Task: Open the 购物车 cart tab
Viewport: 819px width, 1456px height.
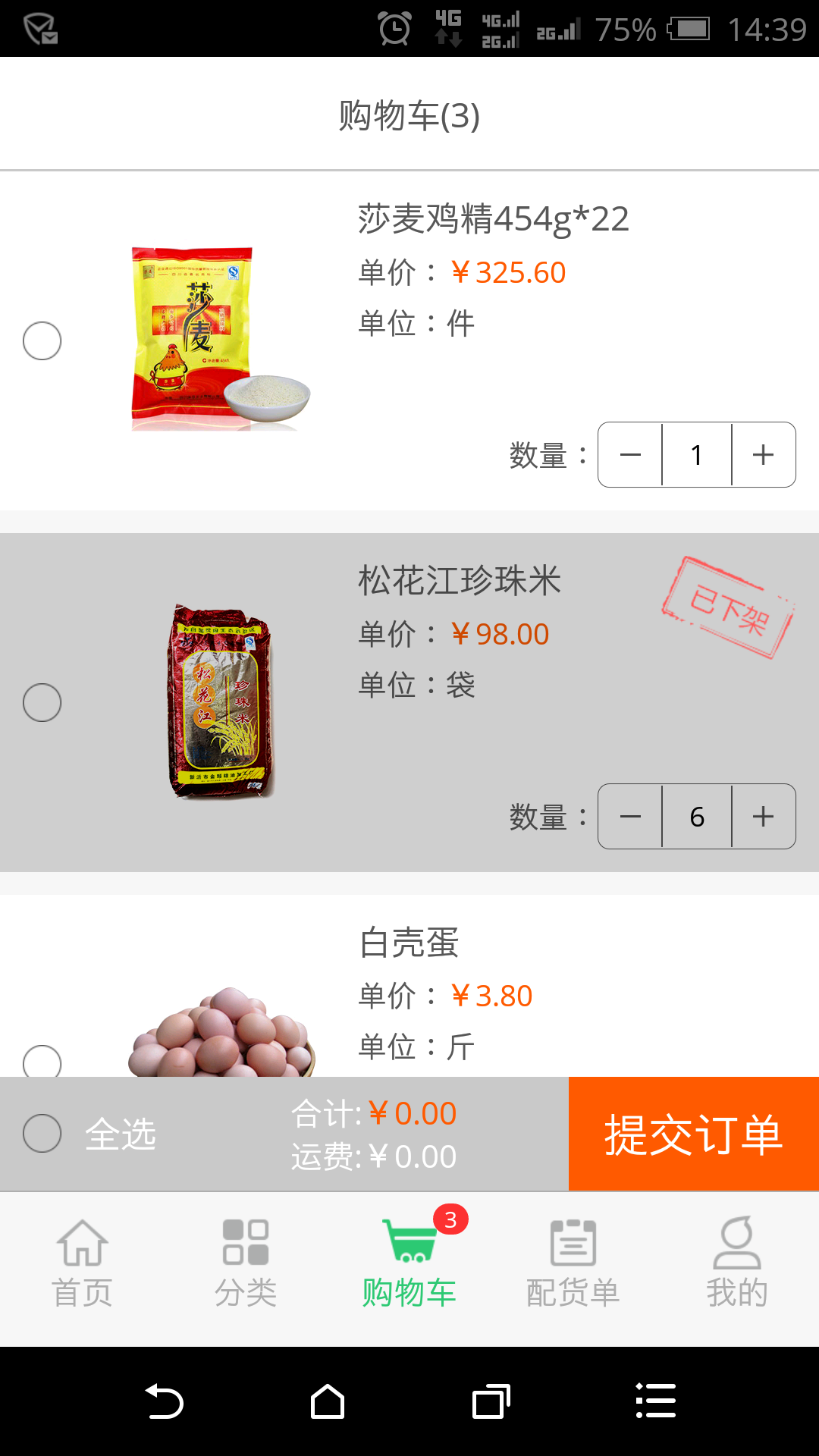Action: [x=409, y=1263]
